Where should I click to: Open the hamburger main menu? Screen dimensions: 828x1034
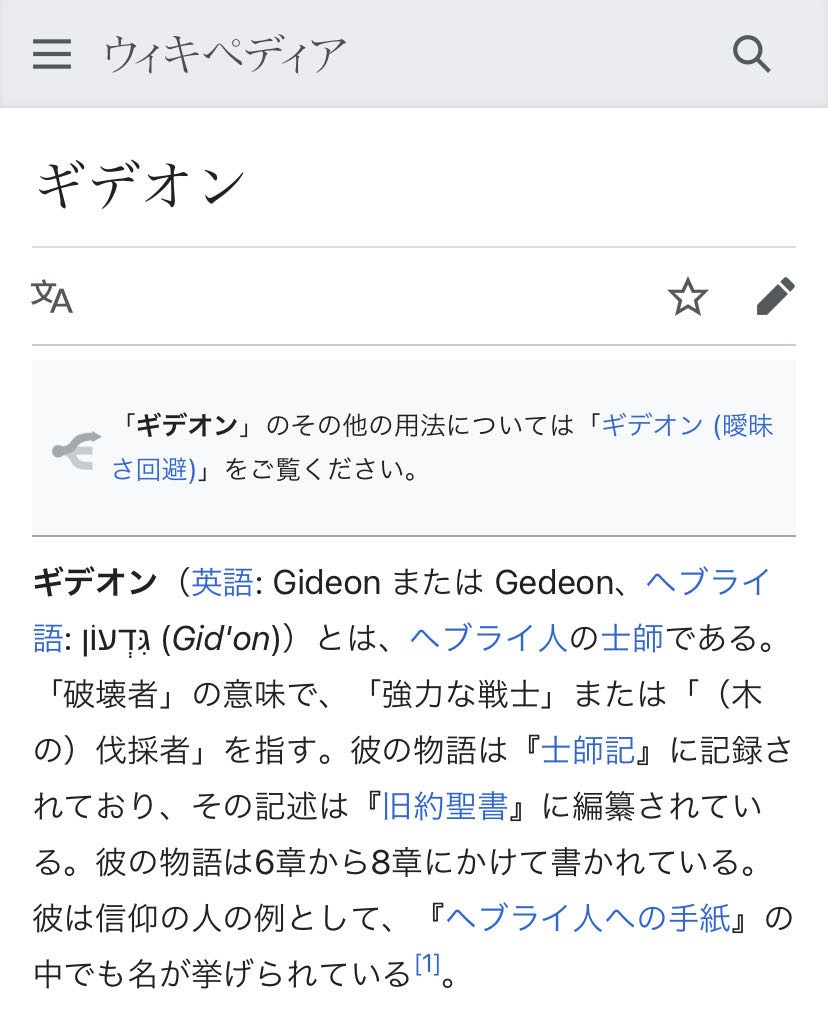pyautogui.click(x=52, y=53)
